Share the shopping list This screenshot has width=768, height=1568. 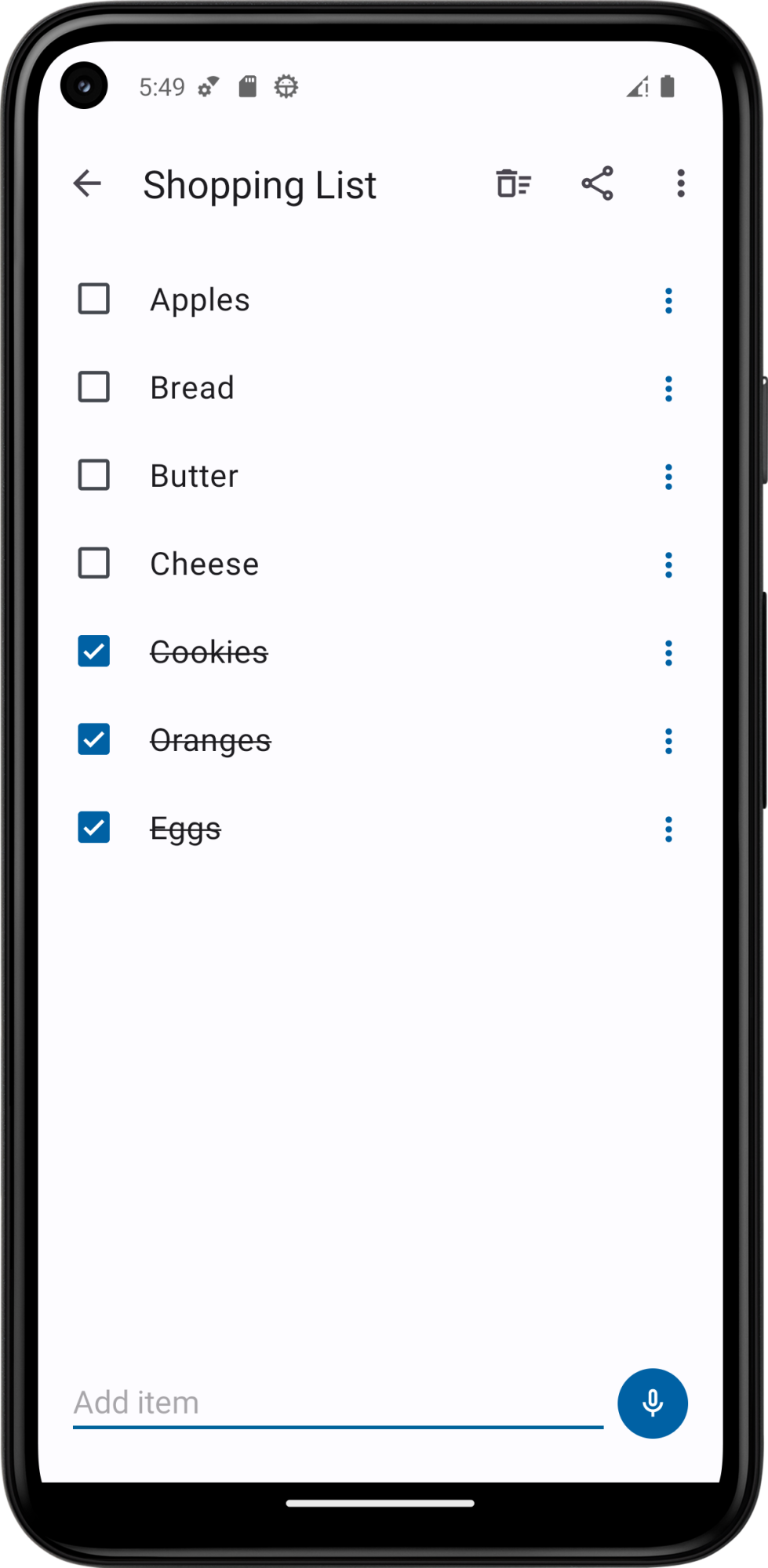[597, 183]
